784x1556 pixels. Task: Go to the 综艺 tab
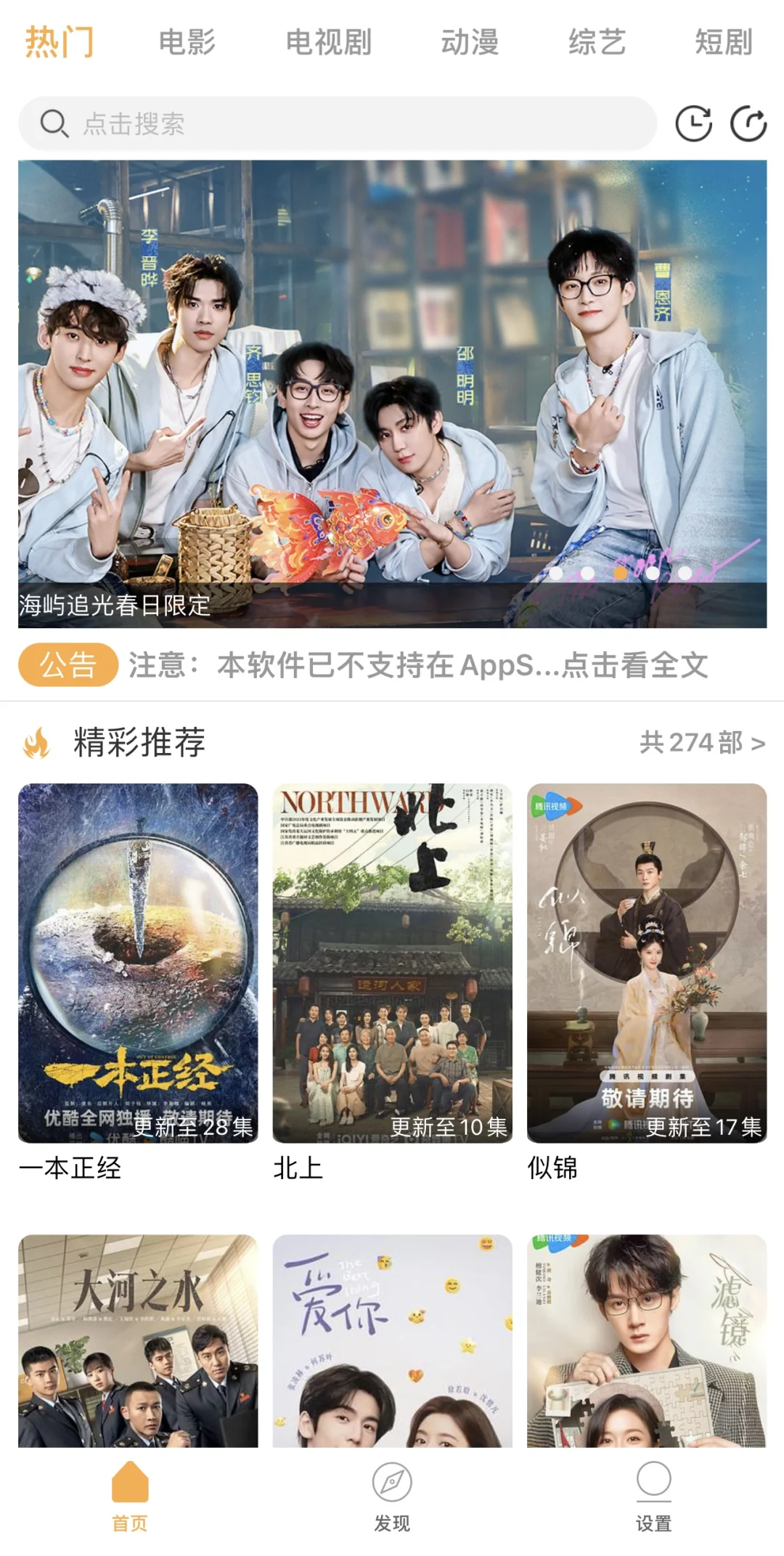[x=597, y=42]
